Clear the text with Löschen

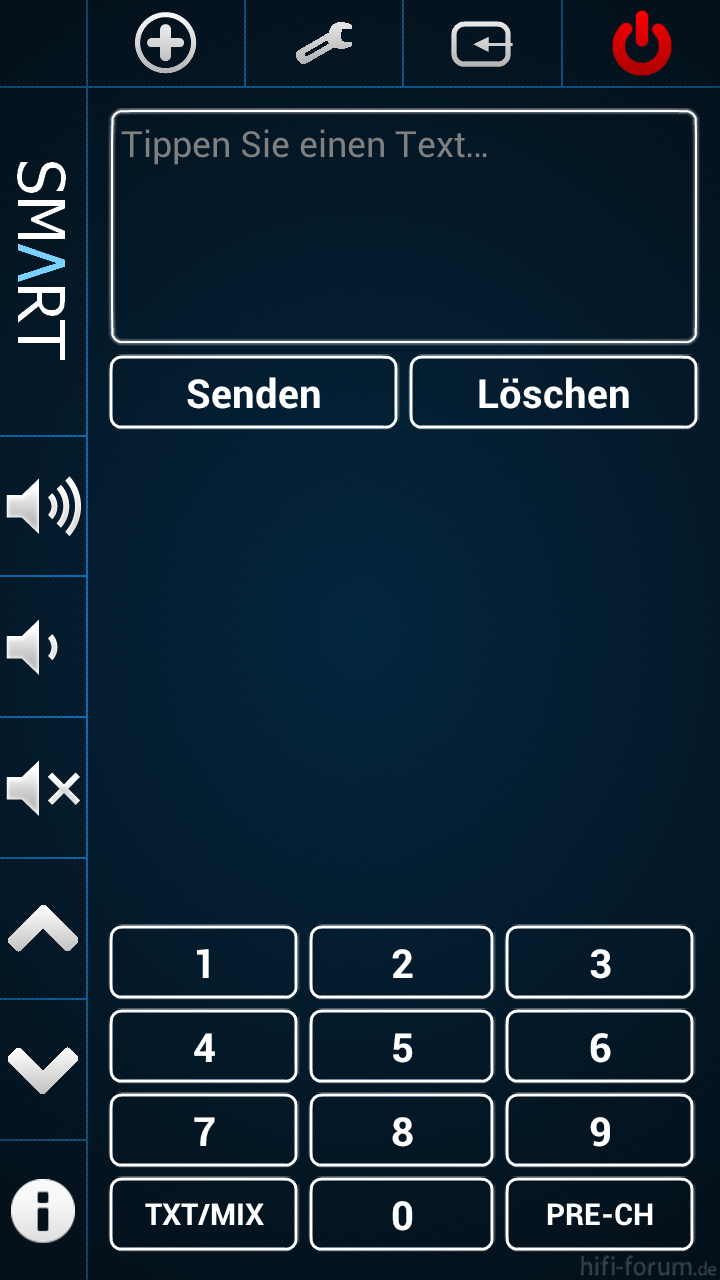click(553, 393)
